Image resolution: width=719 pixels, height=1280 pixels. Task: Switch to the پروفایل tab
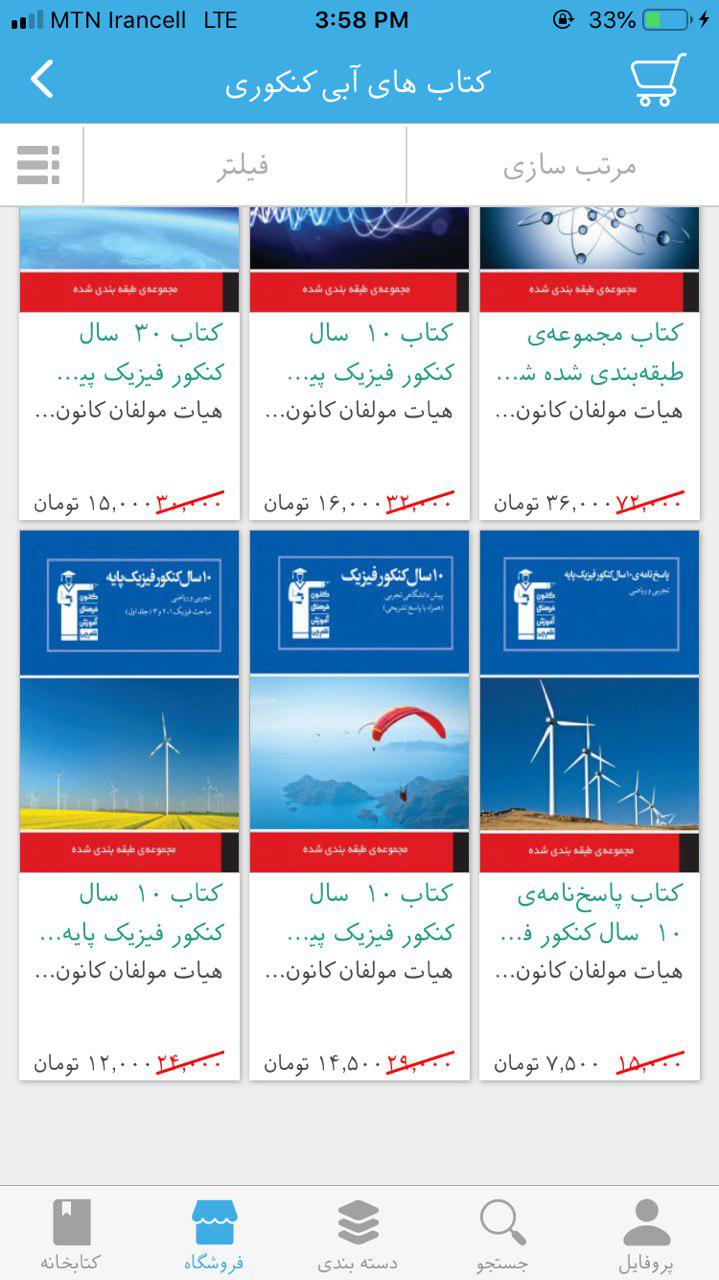pyautogui.click(x=646, y=1235)
